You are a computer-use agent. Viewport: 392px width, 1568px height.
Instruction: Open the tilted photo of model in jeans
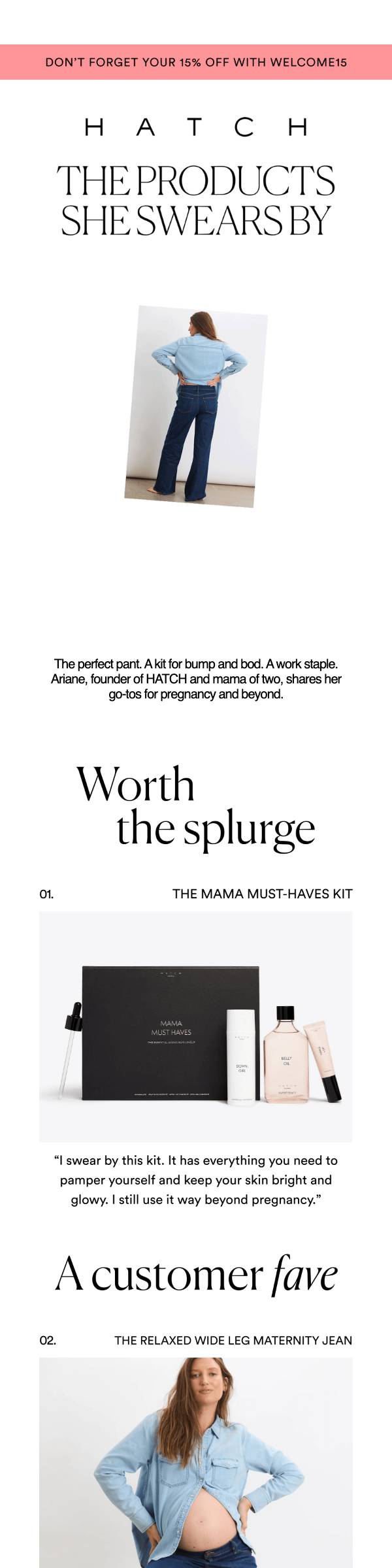(196, 406)
